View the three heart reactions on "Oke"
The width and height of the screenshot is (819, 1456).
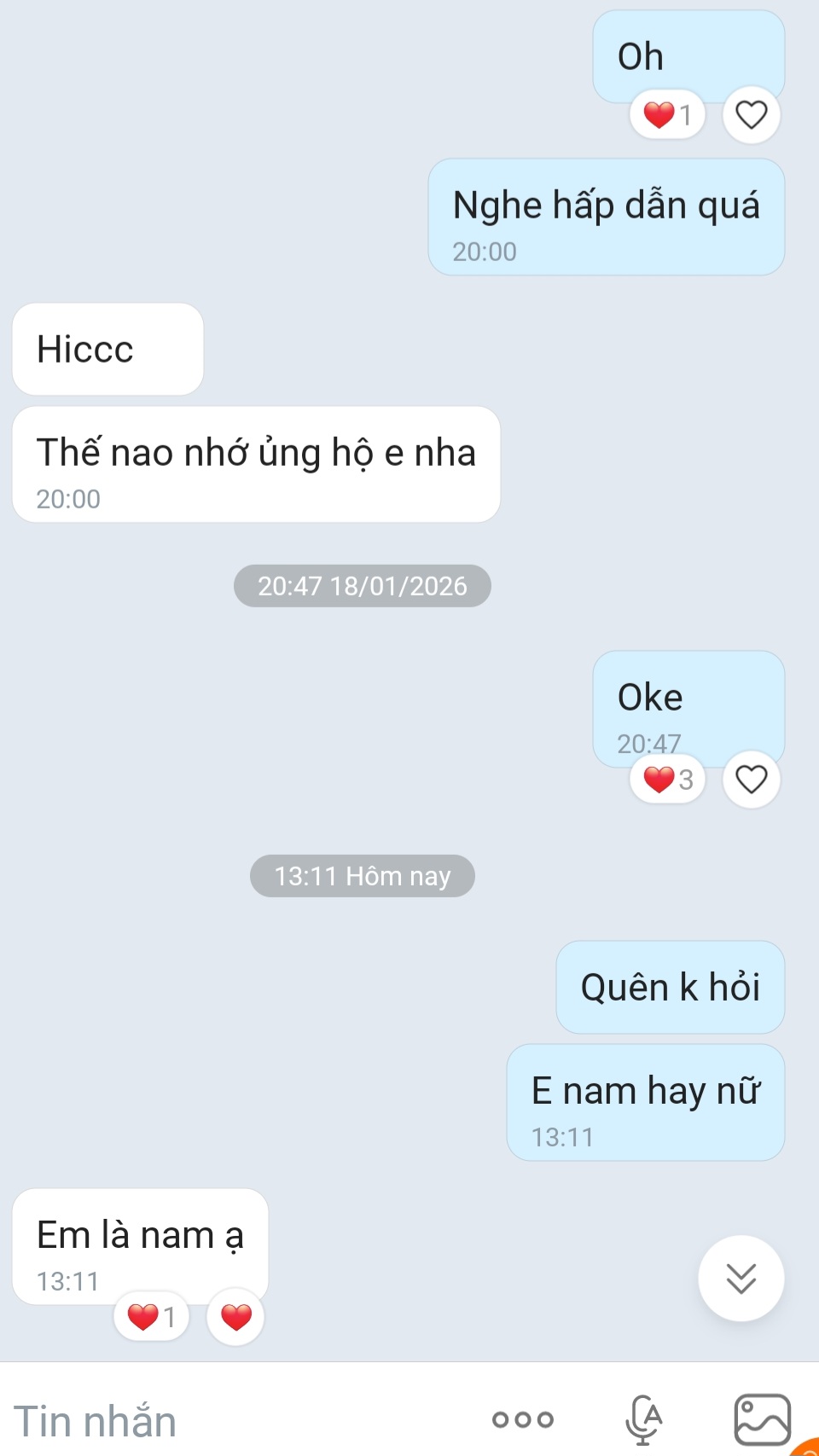[x=667, y=780]
